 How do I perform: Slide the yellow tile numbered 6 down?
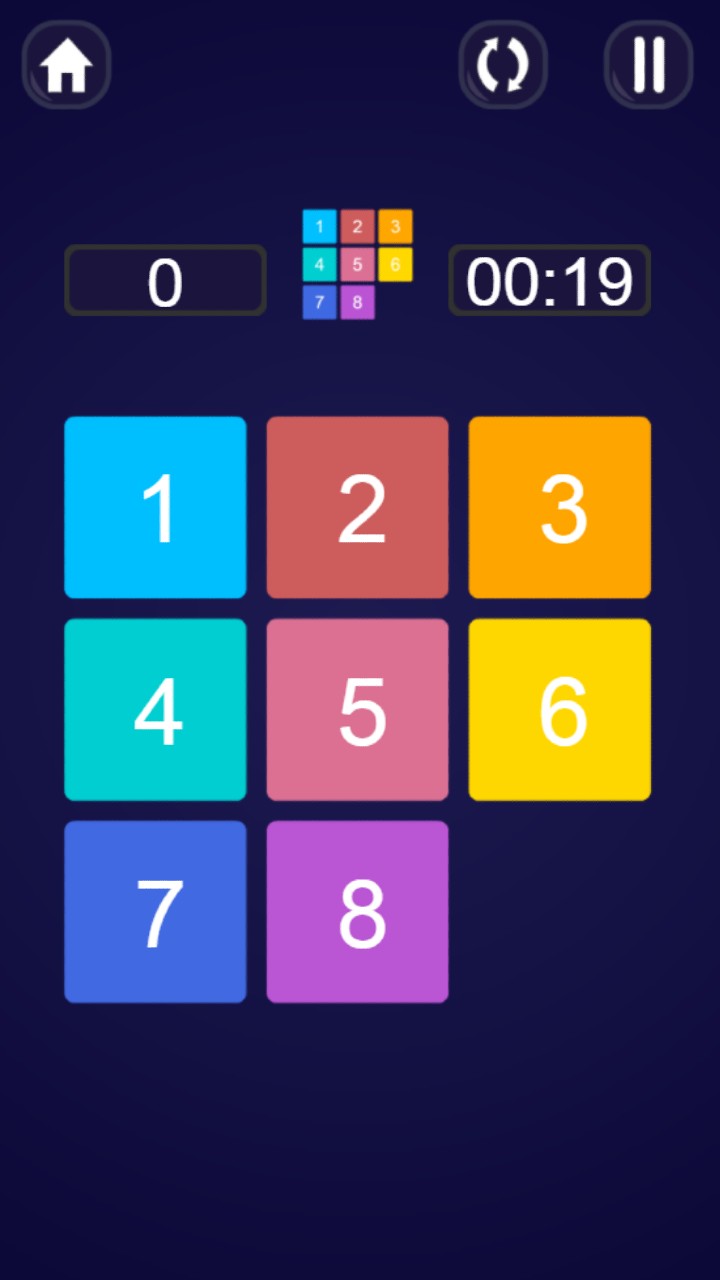(x=559, y=709)
